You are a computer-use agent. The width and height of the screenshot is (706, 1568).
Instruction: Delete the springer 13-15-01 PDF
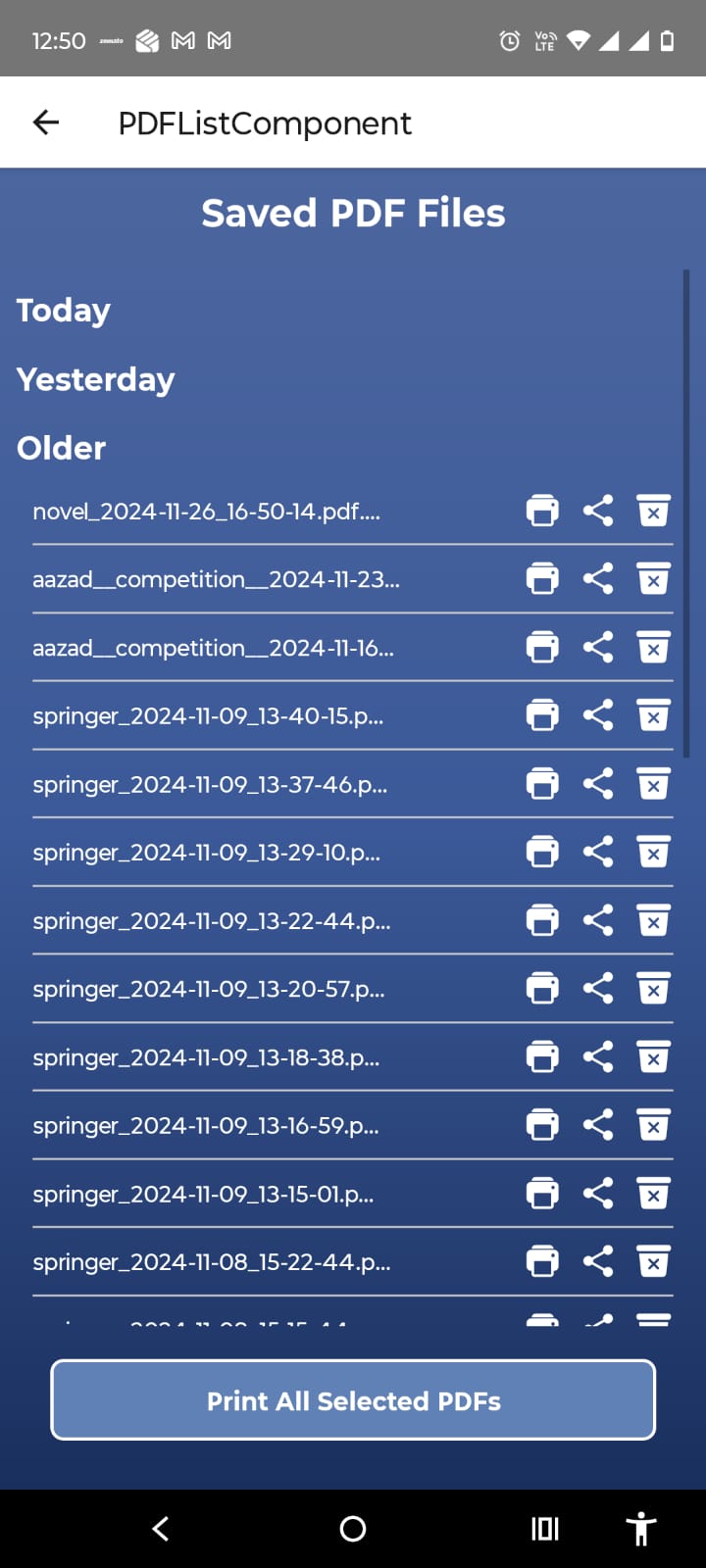pyautogui.click(x=653, y=1194)
